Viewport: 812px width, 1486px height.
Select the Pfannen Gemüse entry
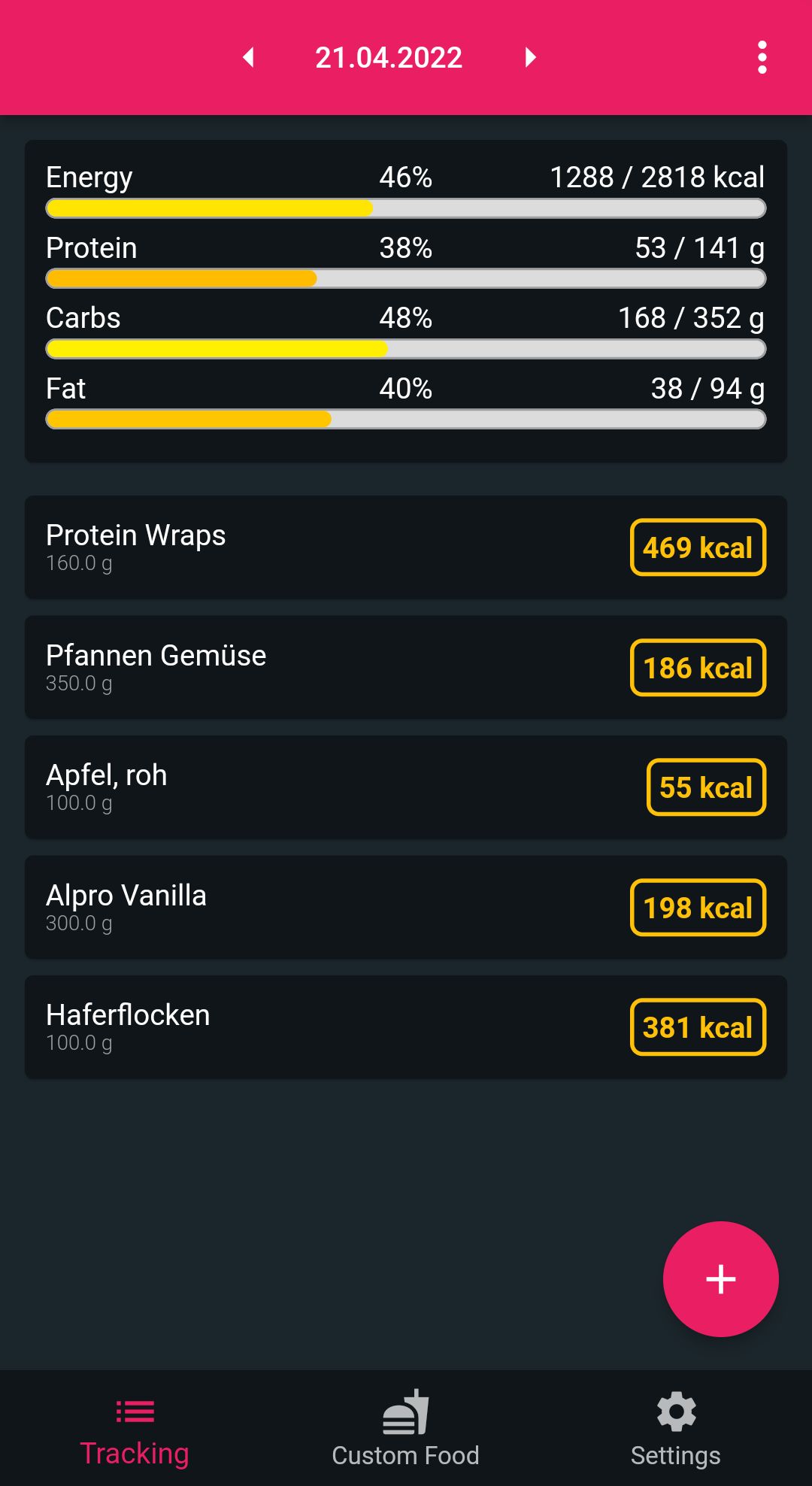click(x=301, y=667)
